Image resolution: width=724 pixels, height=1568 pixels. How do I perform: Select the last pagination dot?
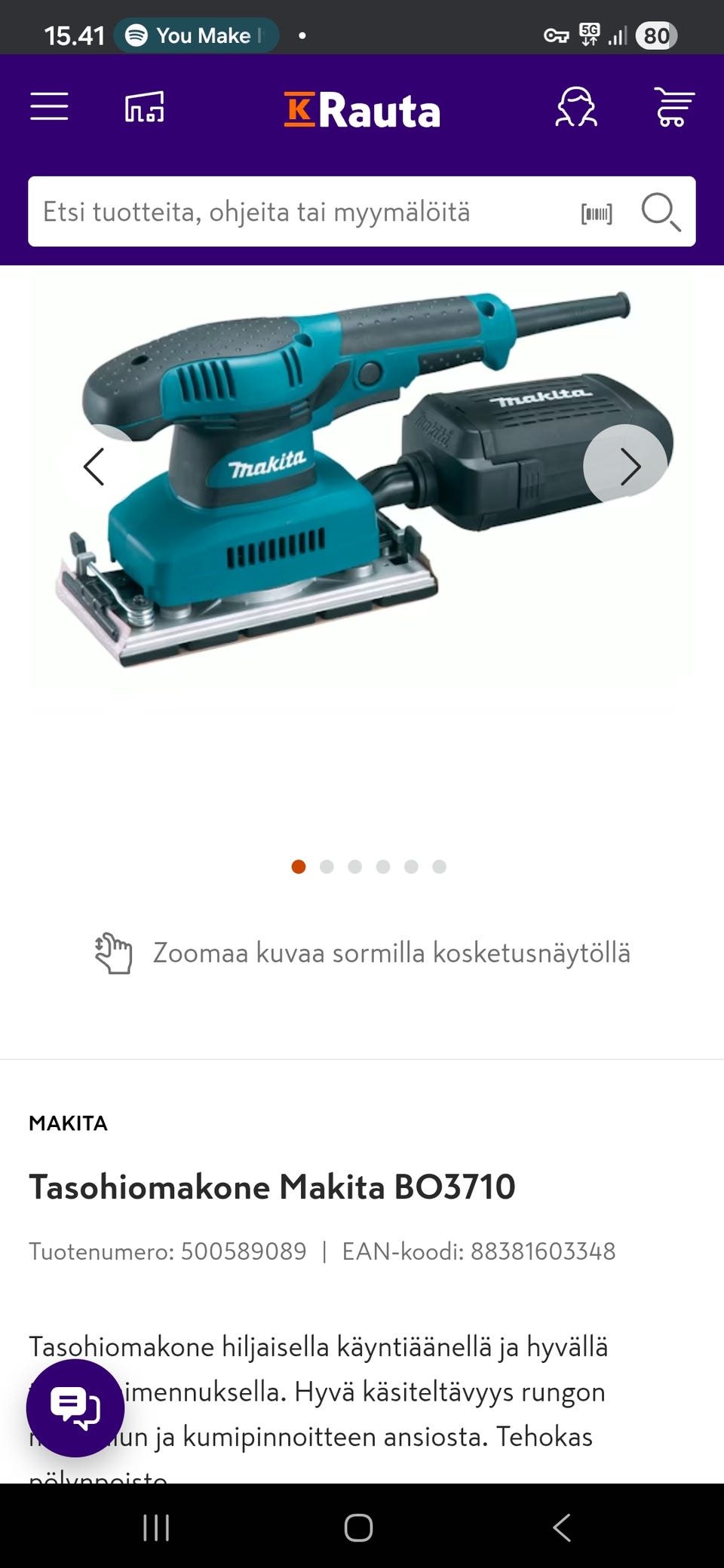point(439,867)
